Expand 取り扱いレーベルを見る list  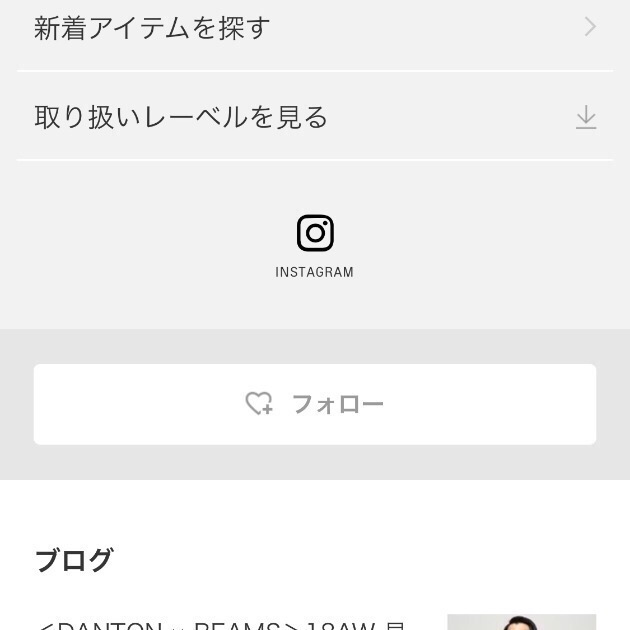(314, 117)
